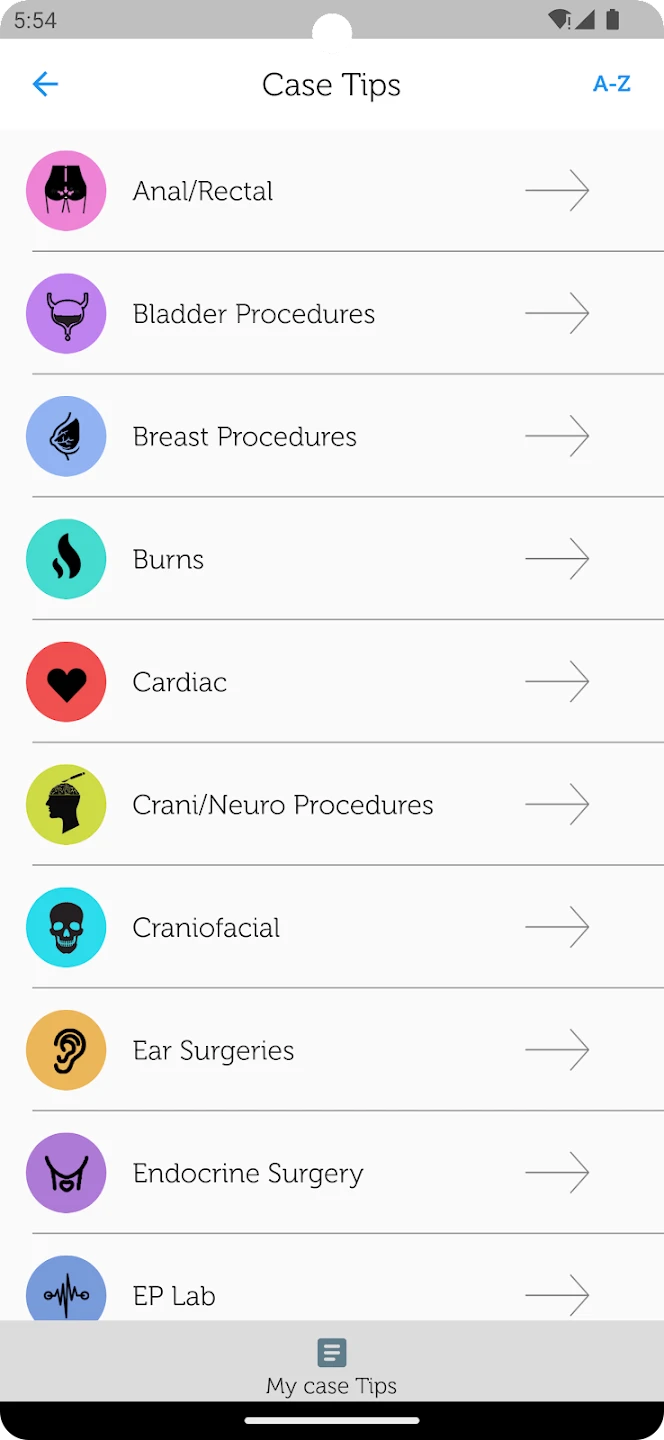Image resolution: width=664 pixels, height=1440 pixels.
Task: Sort the list with A-Z
Action: pos(611,85)
